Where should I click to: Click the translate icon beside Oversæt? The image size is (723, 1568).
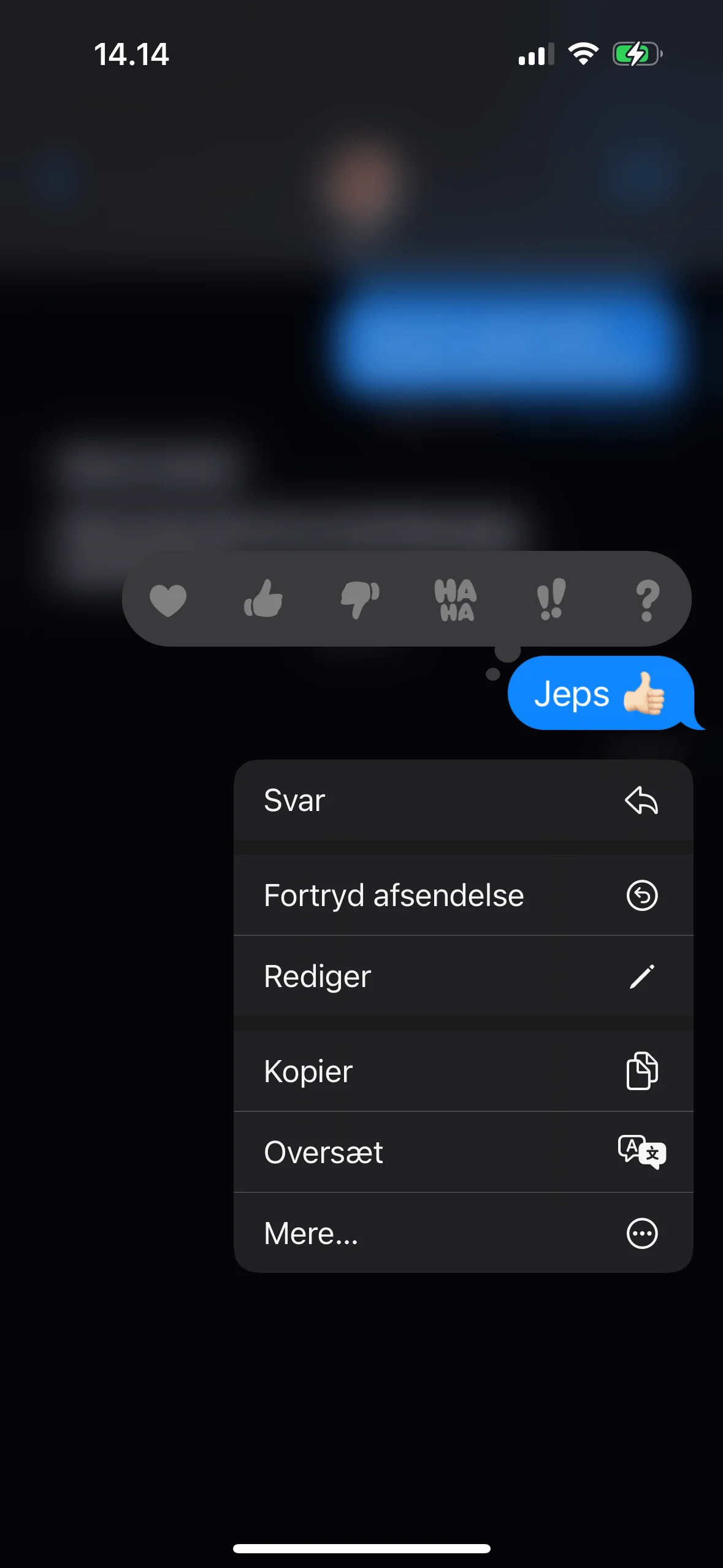click(641, 1152)
